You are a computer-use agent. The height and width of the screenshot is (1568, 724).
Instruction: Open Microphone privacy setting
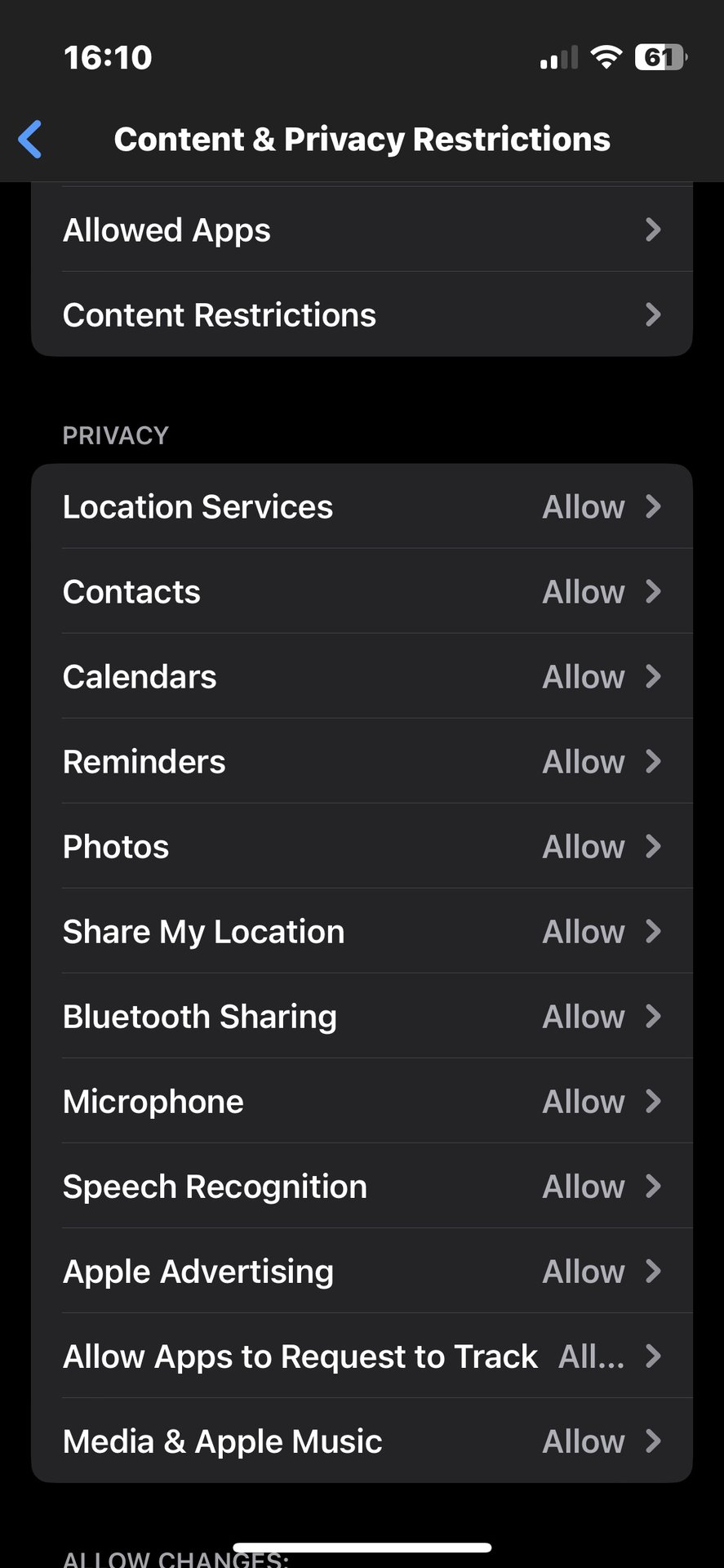point(362,1102)
